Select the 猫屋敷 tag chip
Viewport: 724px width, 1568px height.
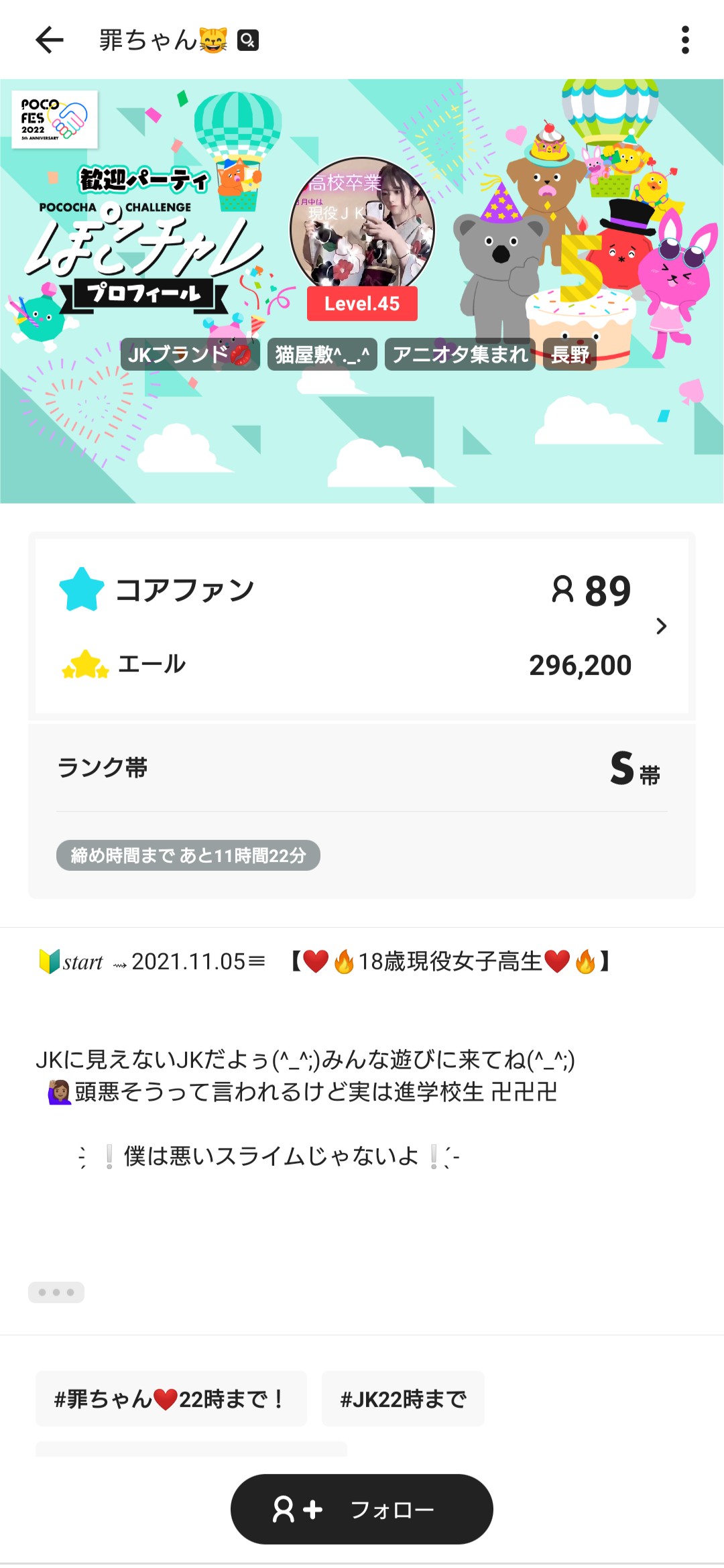[x=322, y=355]
